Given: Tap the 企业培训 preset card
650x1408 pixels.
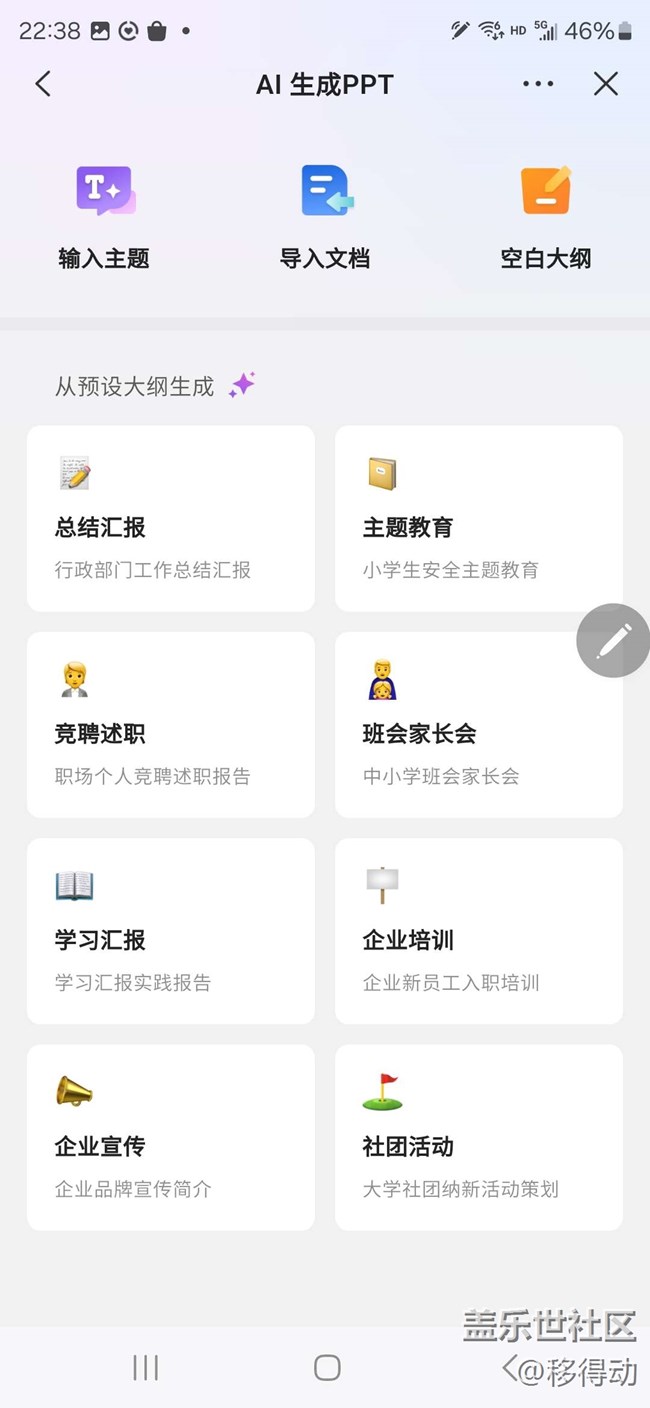Looking at the screenshot, I should (x=478, y=931).
